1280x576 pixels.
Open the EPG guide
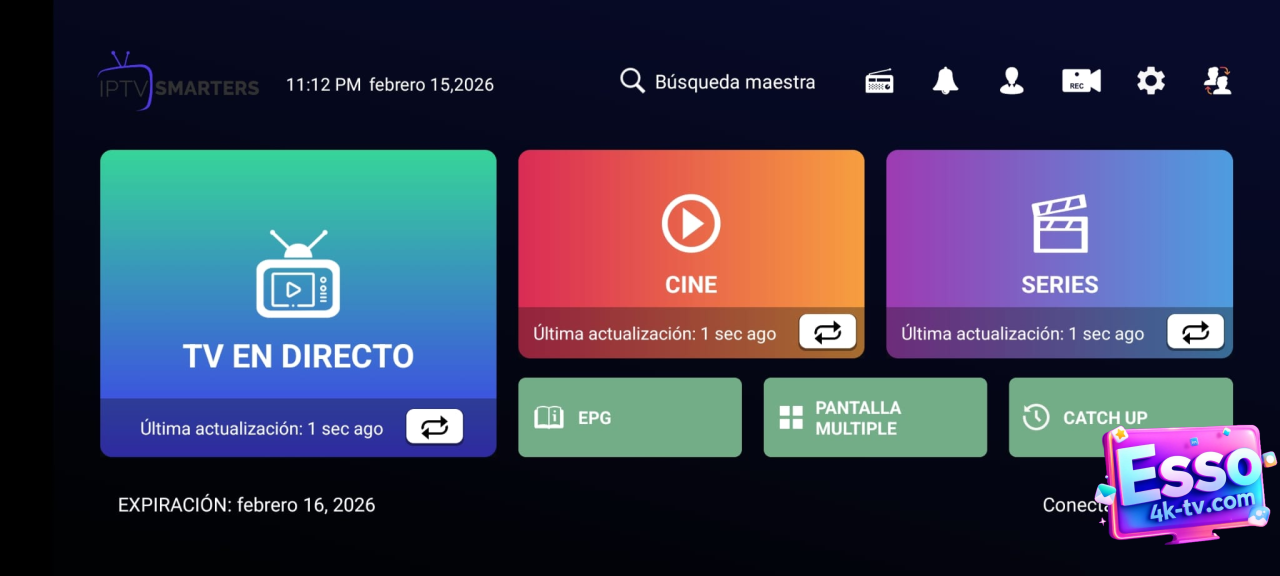coord(629,418)
